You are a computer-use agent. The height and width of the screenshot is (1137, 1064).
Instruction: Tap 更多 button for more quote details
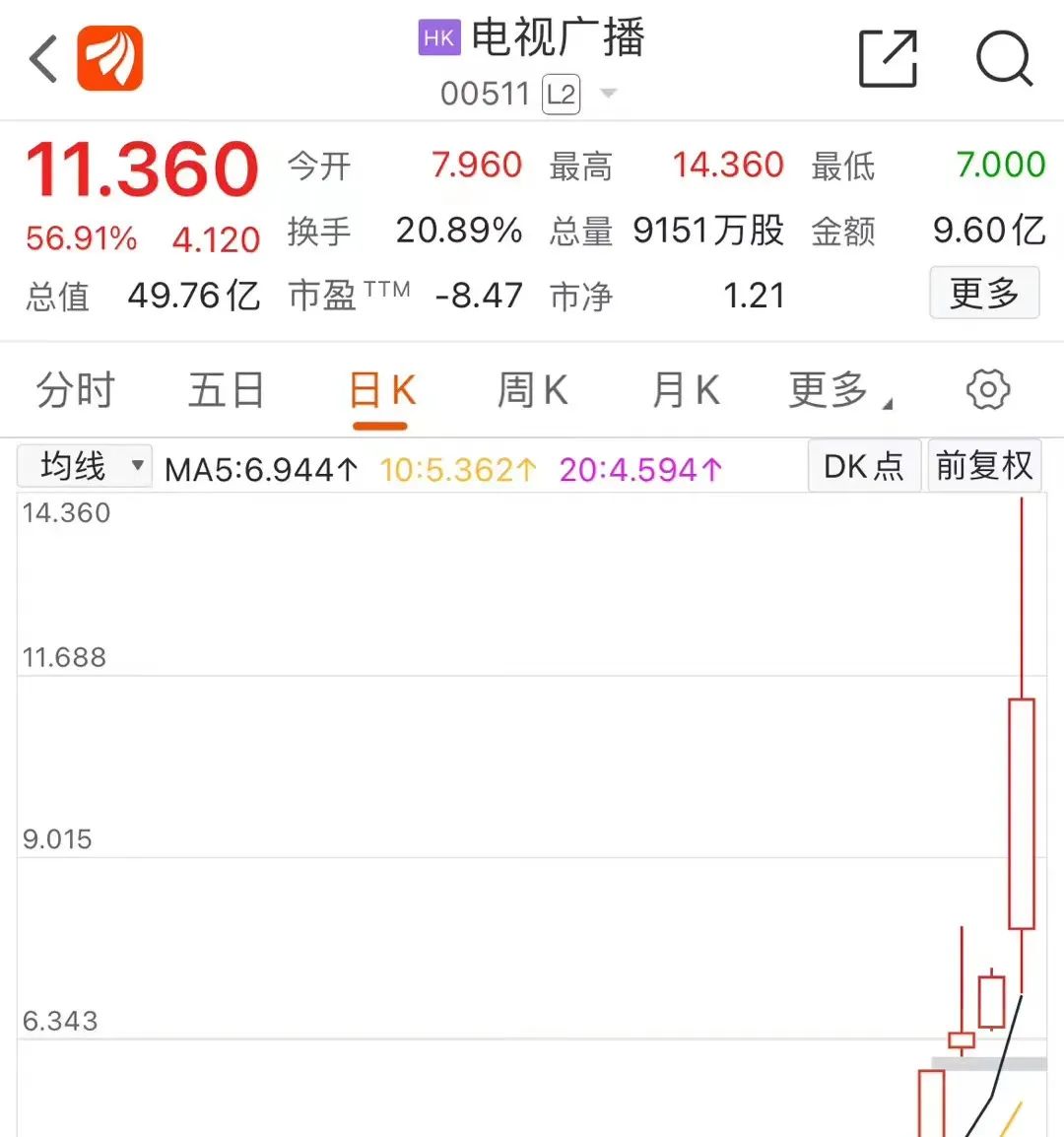click(x=983, y=293)
